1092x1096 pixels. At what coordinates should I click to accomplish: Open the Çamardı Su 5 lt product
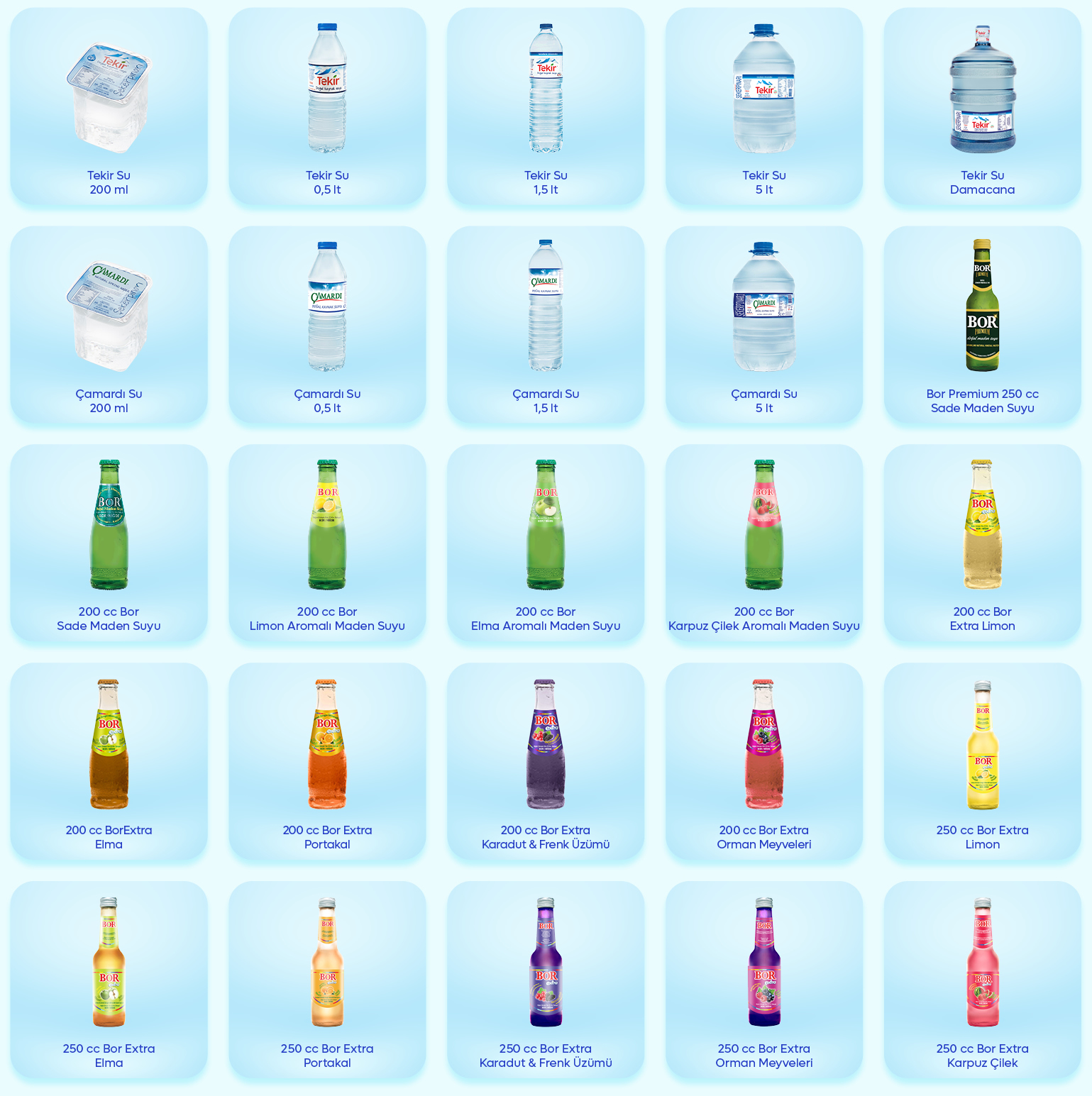coord(764,325)
